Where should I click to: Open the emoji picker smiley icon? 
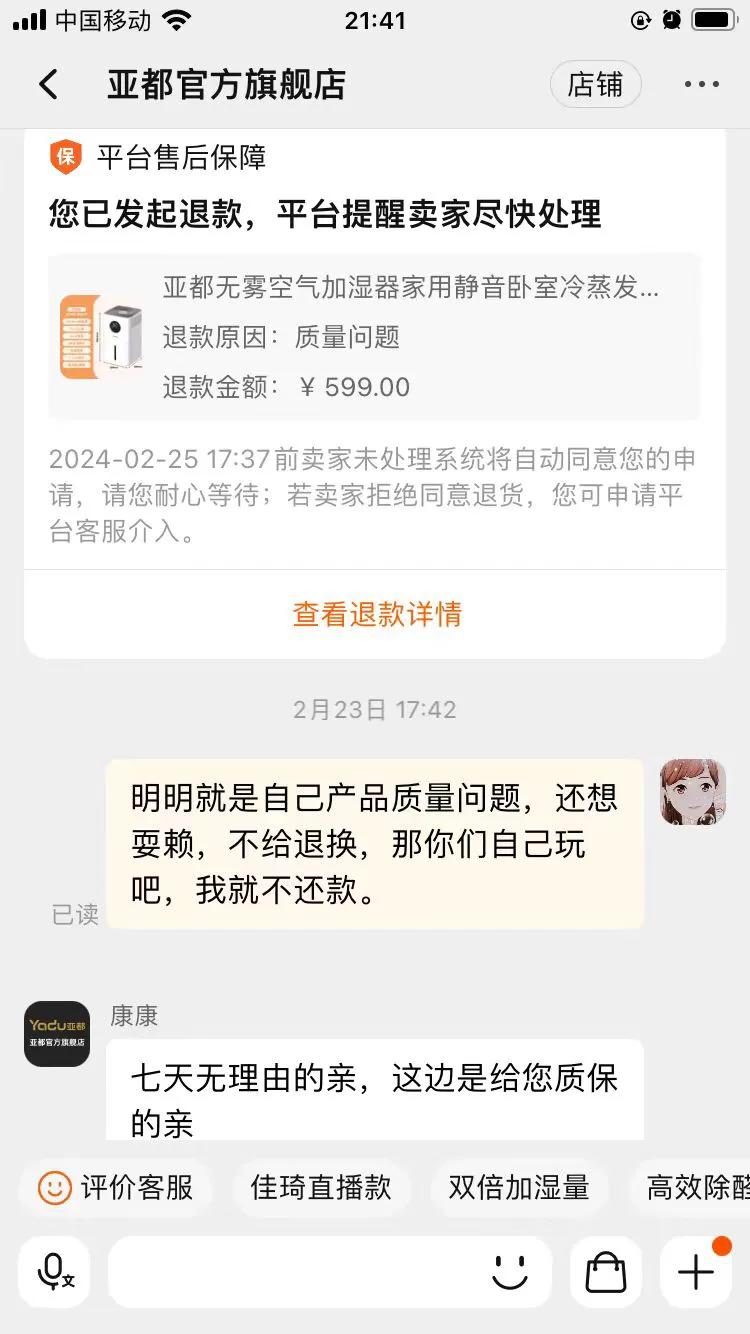click(510, 1271)
